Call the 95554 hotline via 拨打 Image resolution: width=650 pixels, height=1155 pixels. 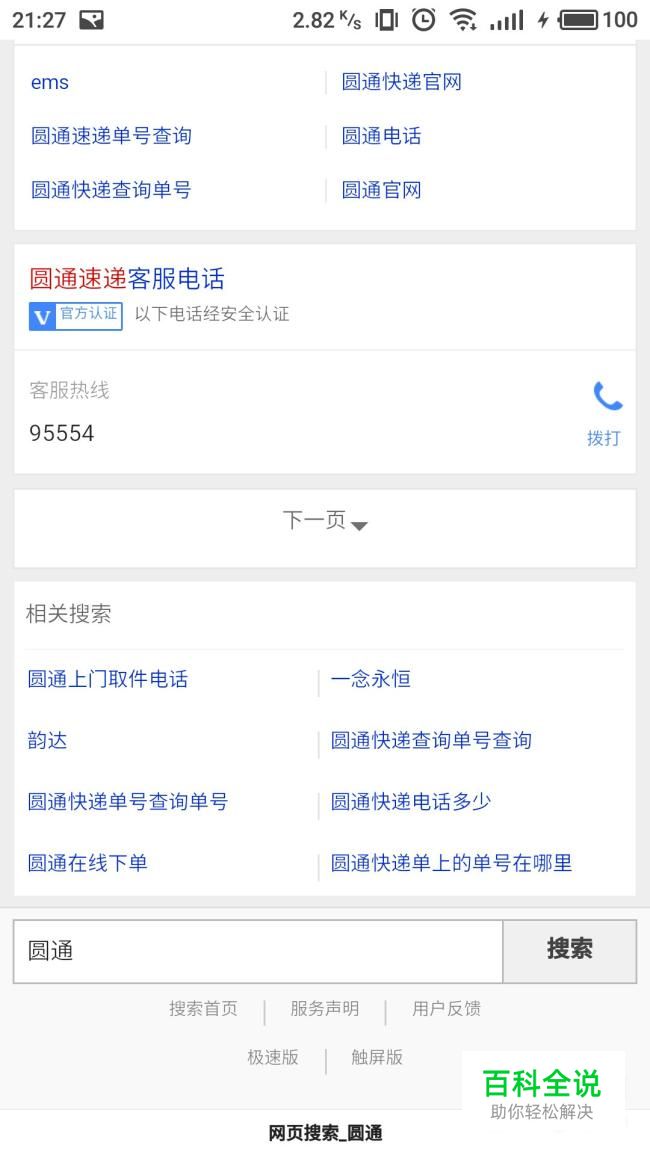click(605, 412)
